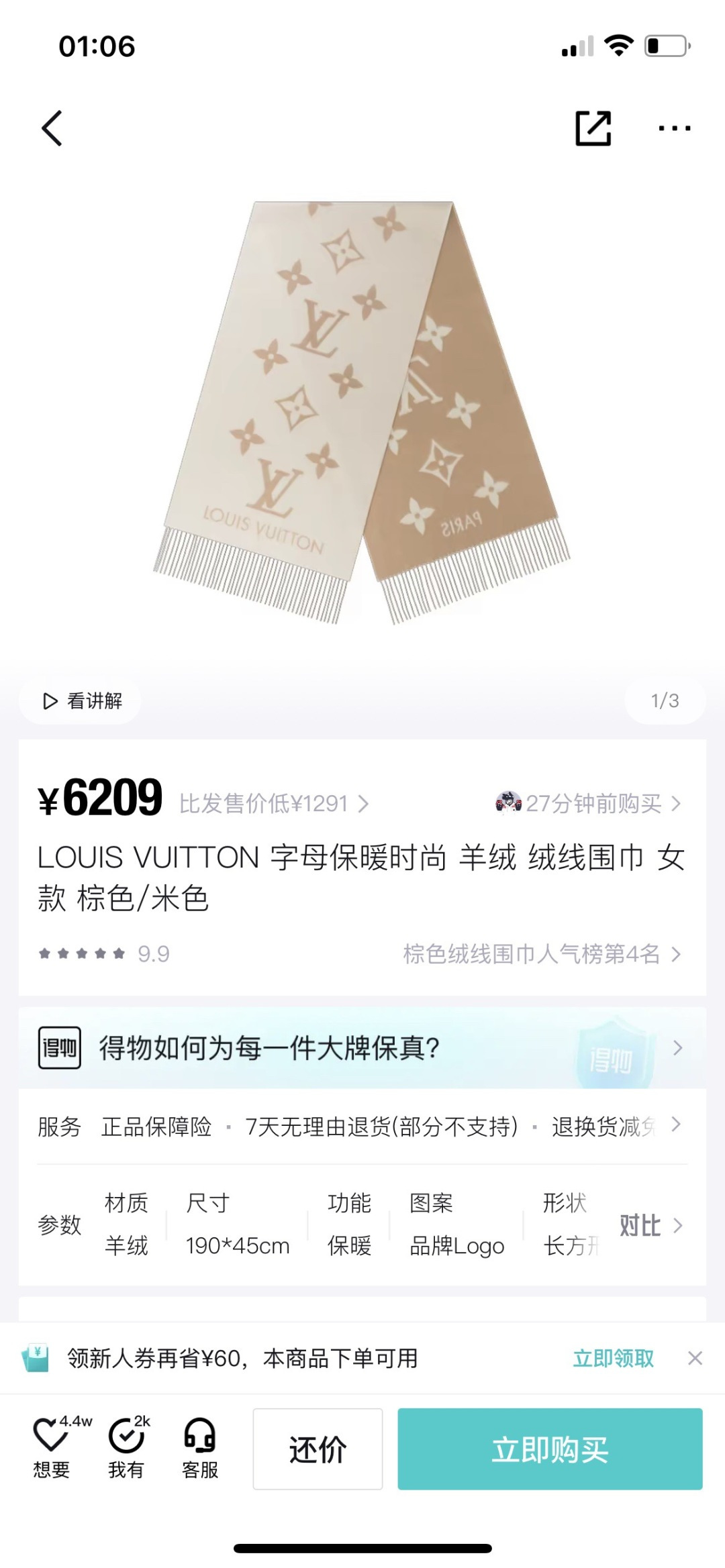
Task: Play the 看讲解 product explanation
Action: click(x=81, y=701)
